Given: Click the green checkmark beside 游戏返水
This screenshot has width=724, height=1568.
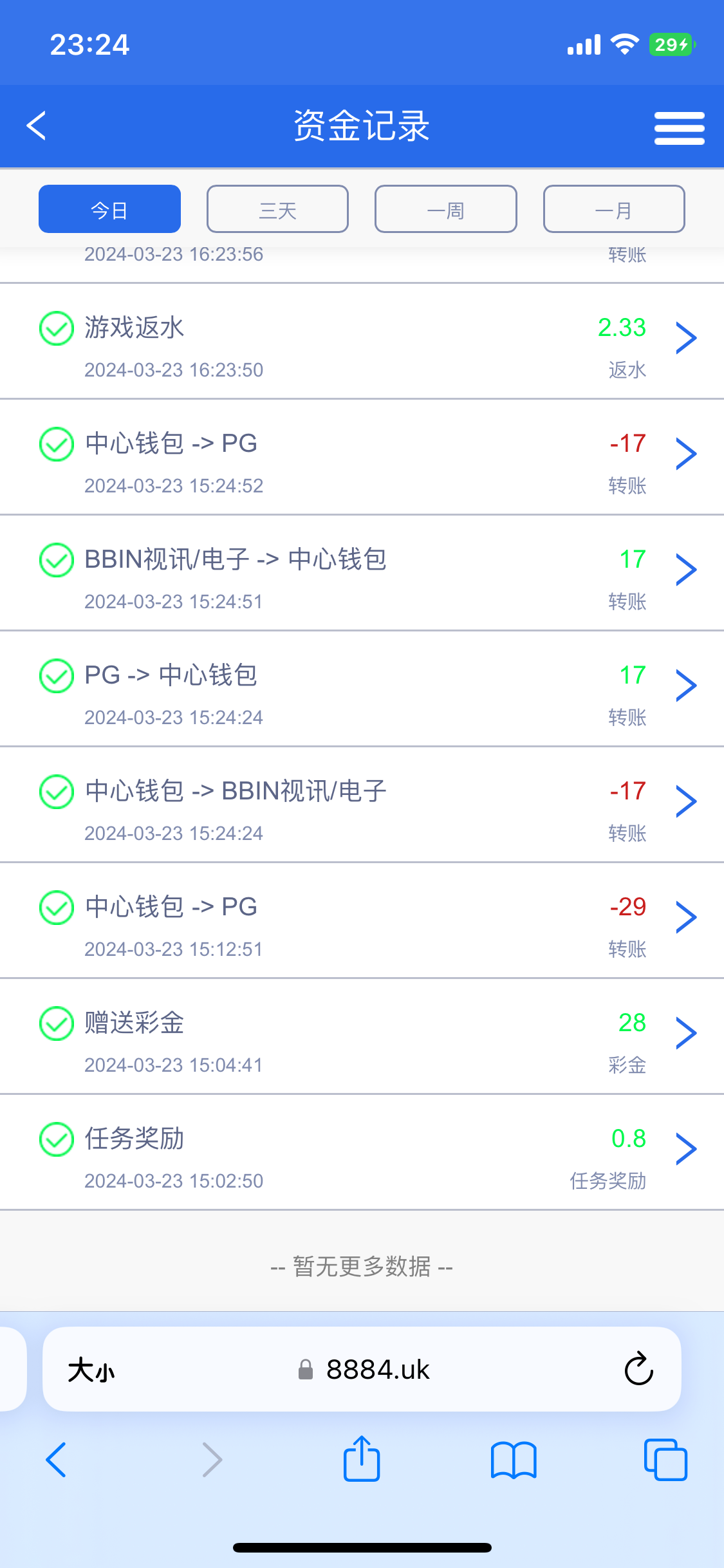Looking at the screenshot, I should tap(57, 328).
